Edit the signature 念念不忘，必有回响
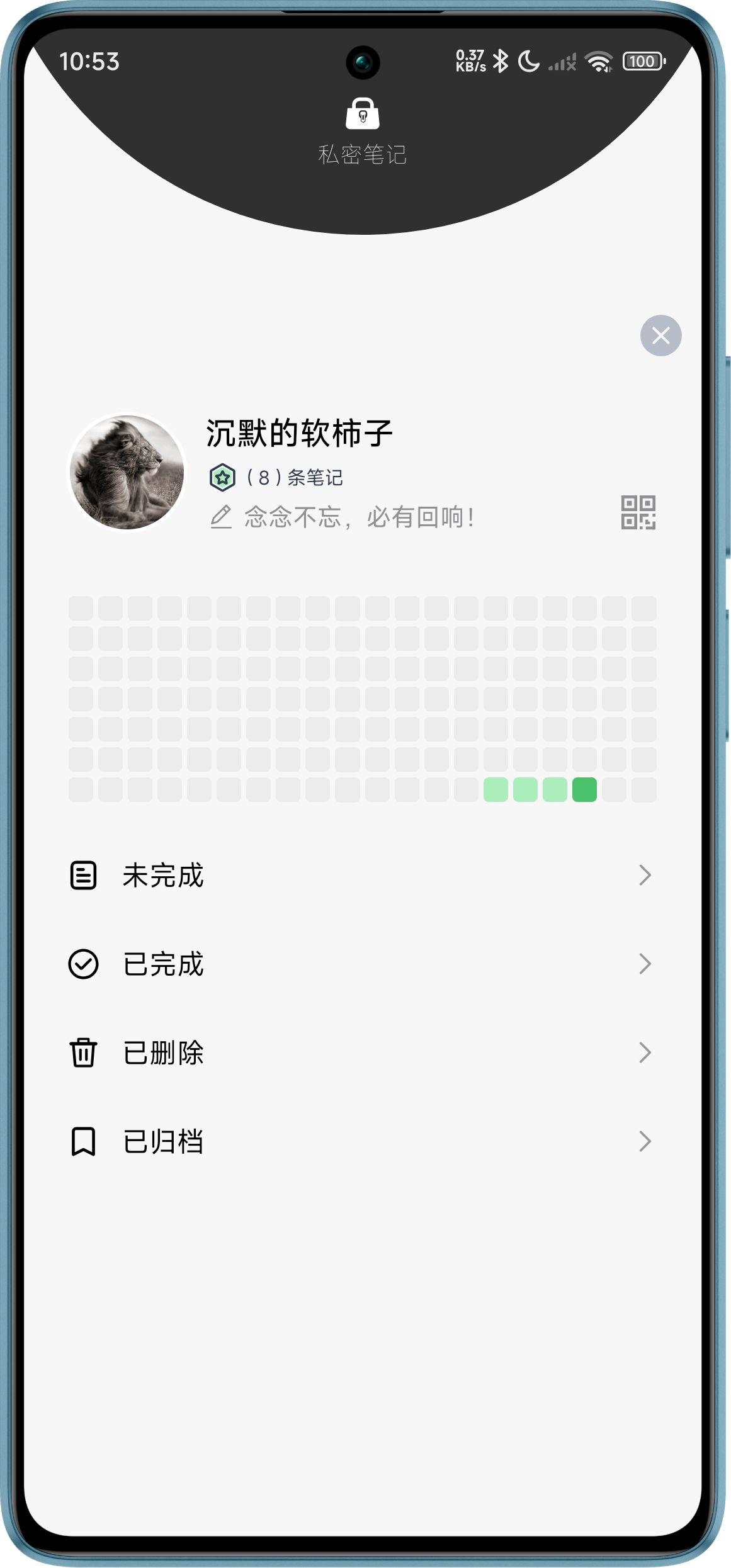This screenshot has width=731, height=1568. pyautogui.click(x=342, y=517)
